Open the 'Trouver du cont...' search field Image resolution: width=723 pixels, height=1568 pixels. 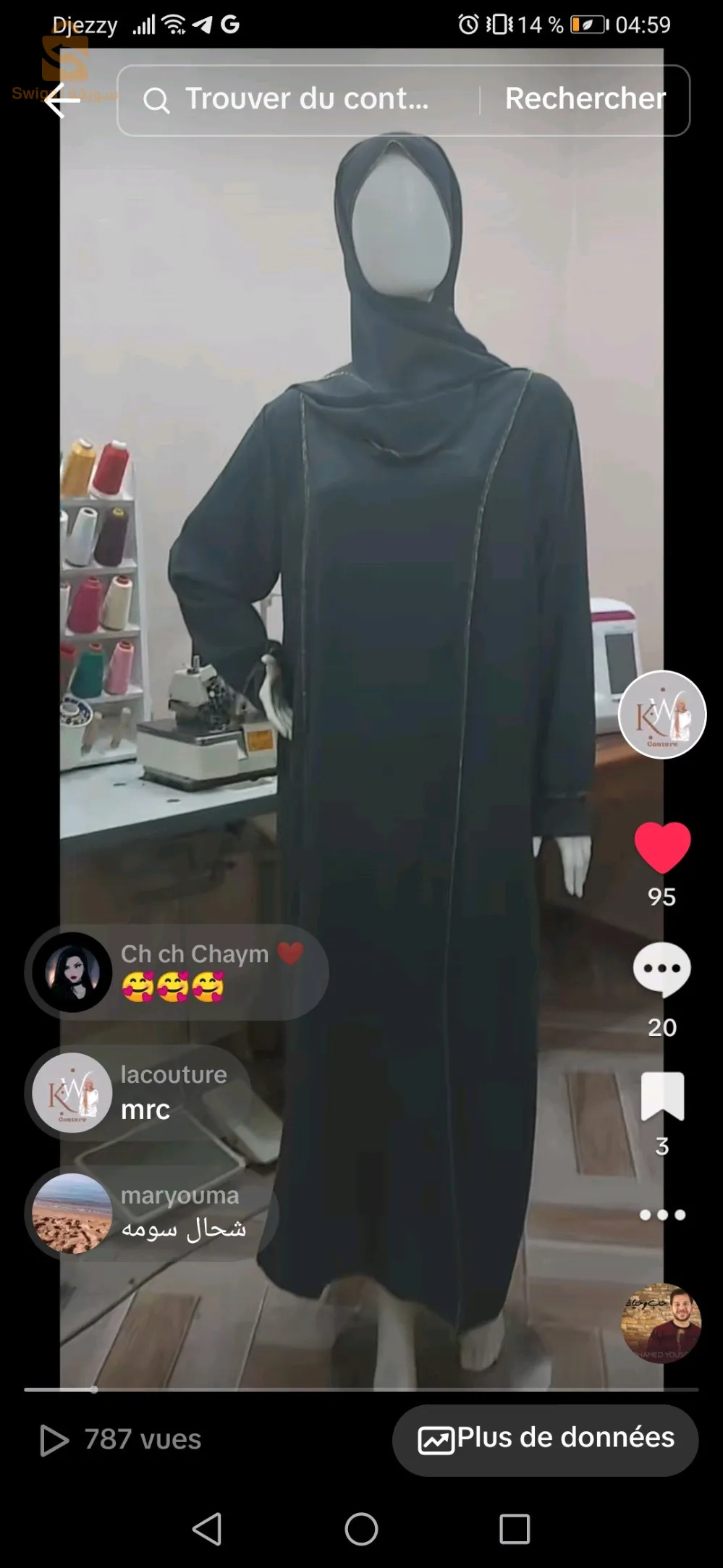point(304,100)
